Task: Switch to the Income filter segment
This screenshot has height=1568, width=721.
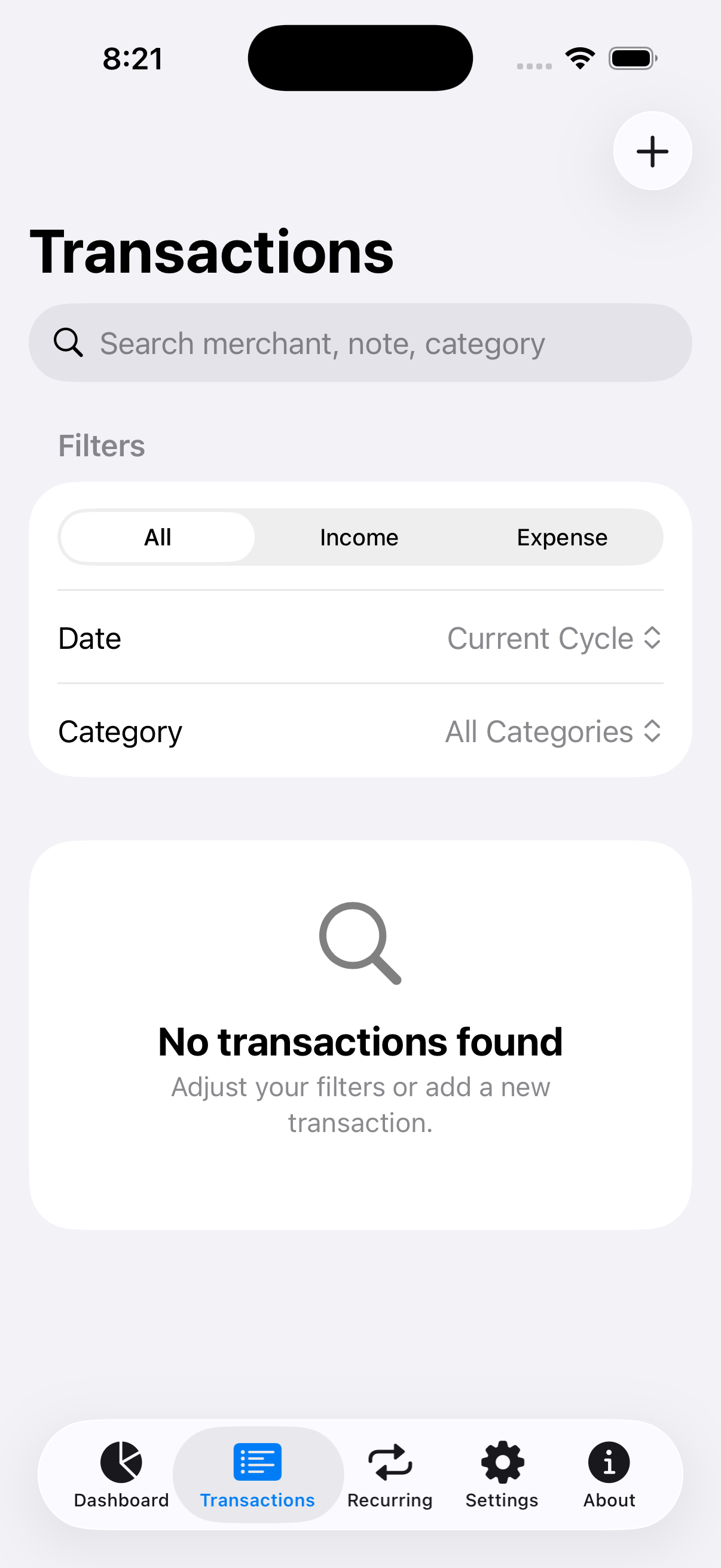Action: point(359,537)
